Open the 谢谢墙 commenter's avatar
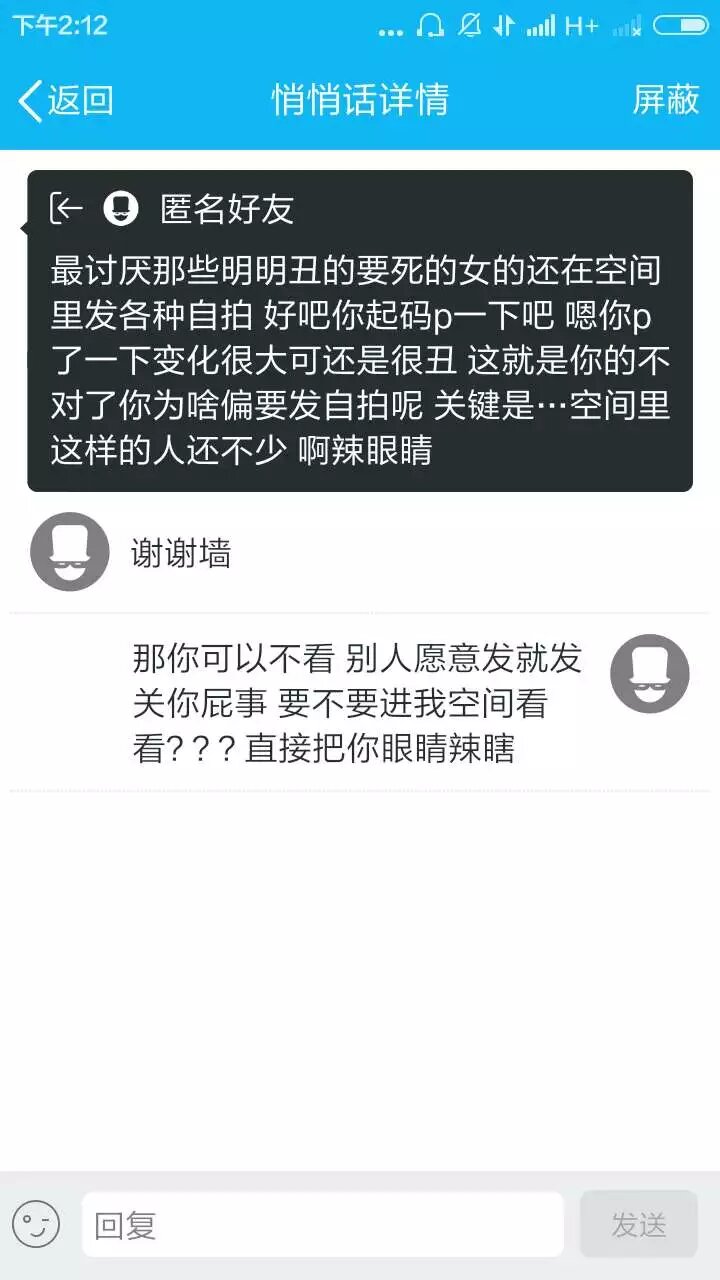 69,552
